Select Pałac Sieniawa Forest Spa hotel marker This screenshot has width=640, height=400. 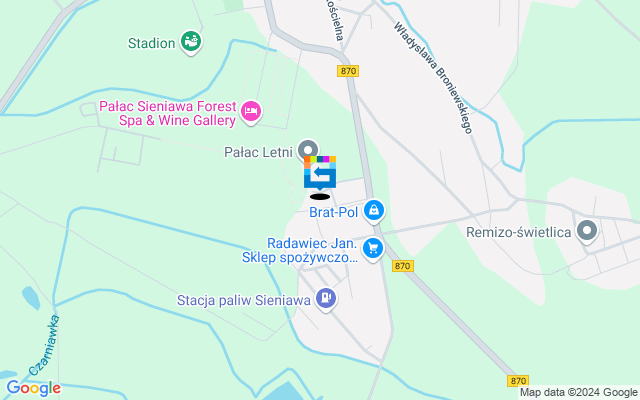click(251, 110)
